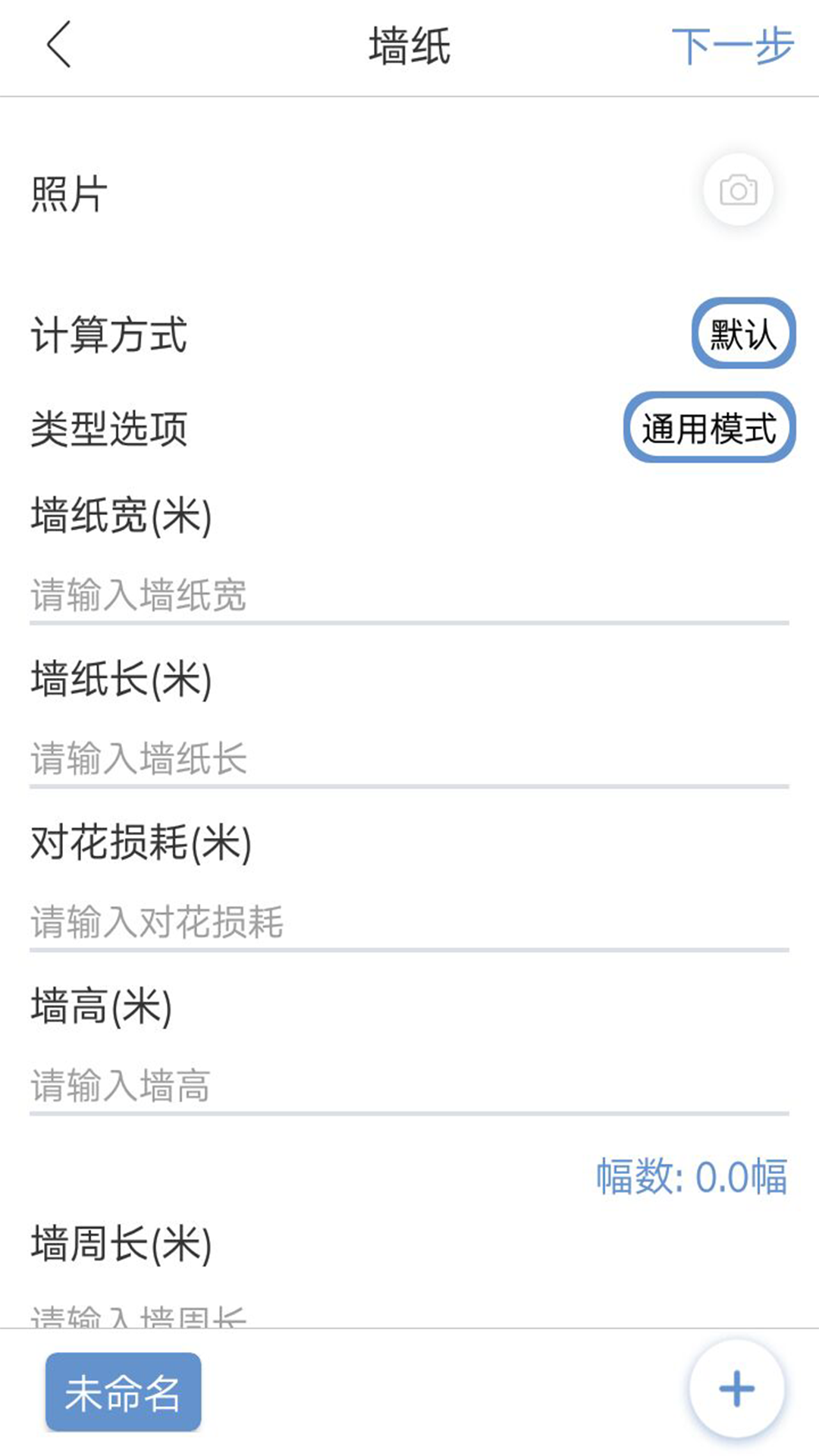Select the 墙纸 title bar
Screen dimensions: 819x1456
tap(409, 45)
